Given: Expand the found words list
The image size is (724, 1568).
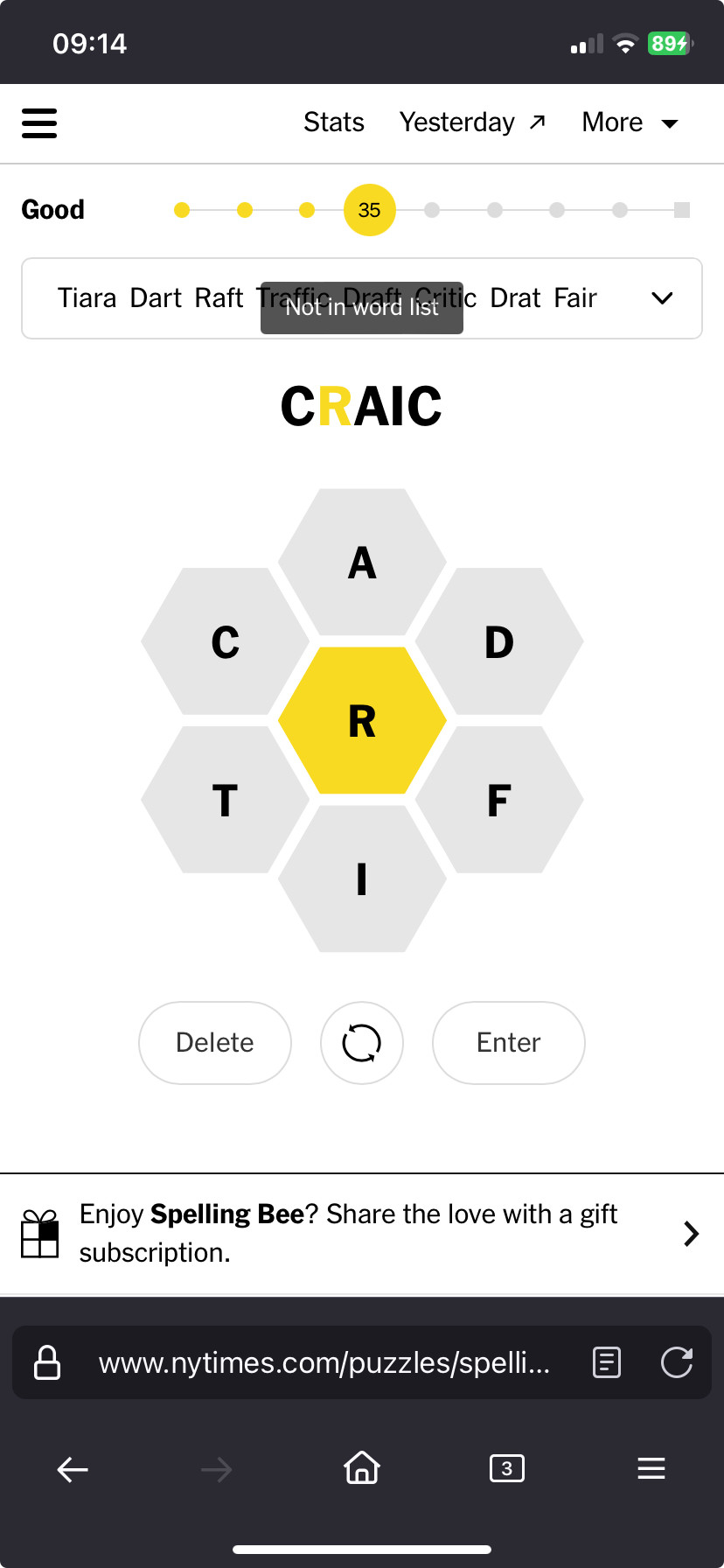Looking at the screenshot, I should [663, 298].
